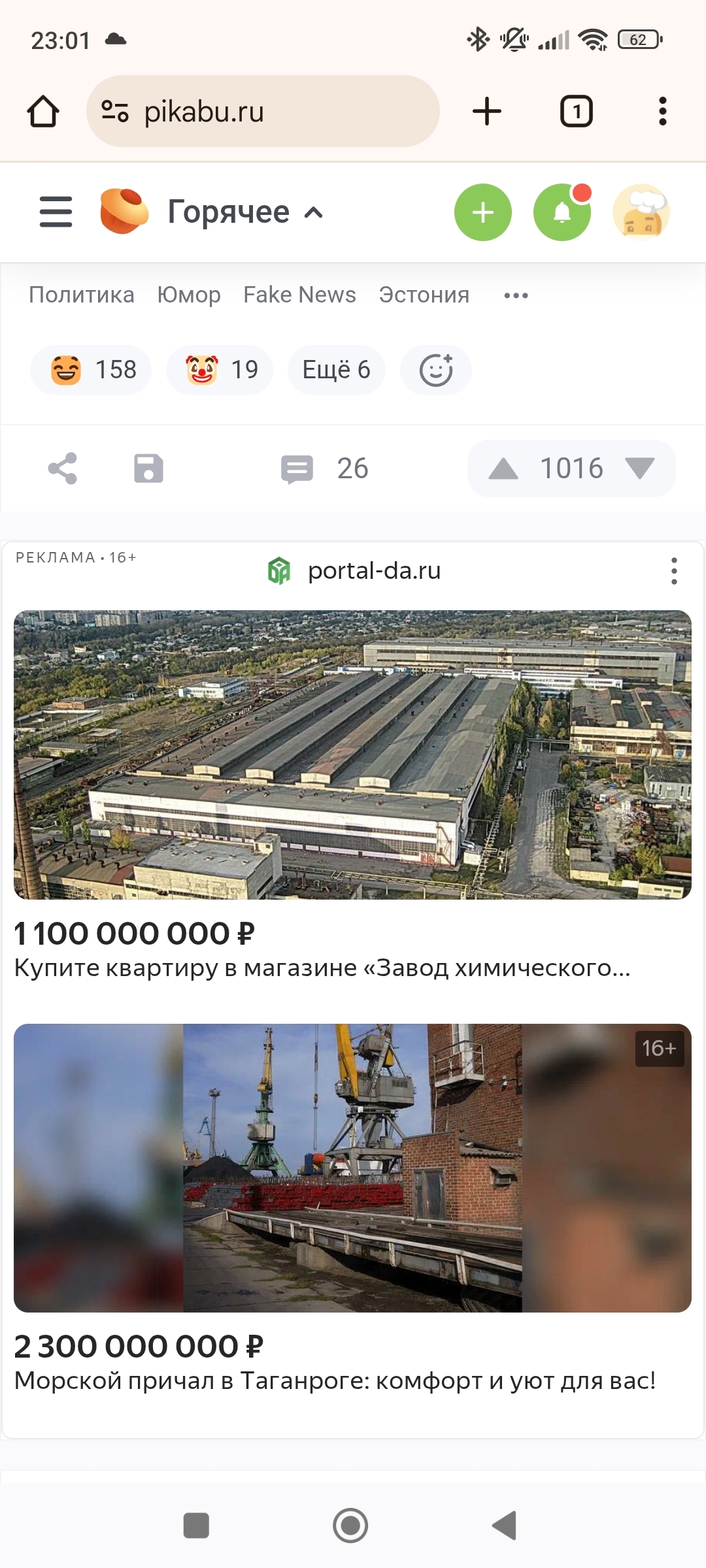Open the hamburger menu
The height and width of the screenshot is (1568, 706).
pos(56,212)
